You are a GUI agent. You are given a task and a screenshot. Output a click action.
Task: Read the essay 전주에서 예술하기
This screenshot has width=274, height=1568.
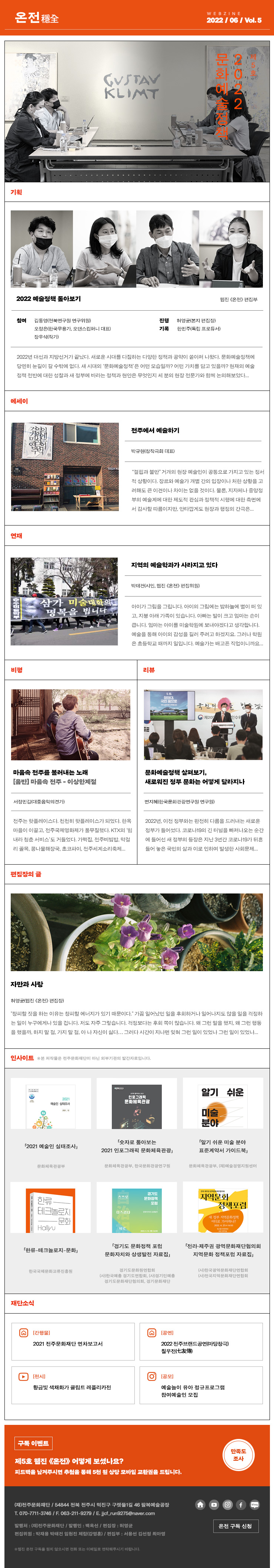point(155,430)
